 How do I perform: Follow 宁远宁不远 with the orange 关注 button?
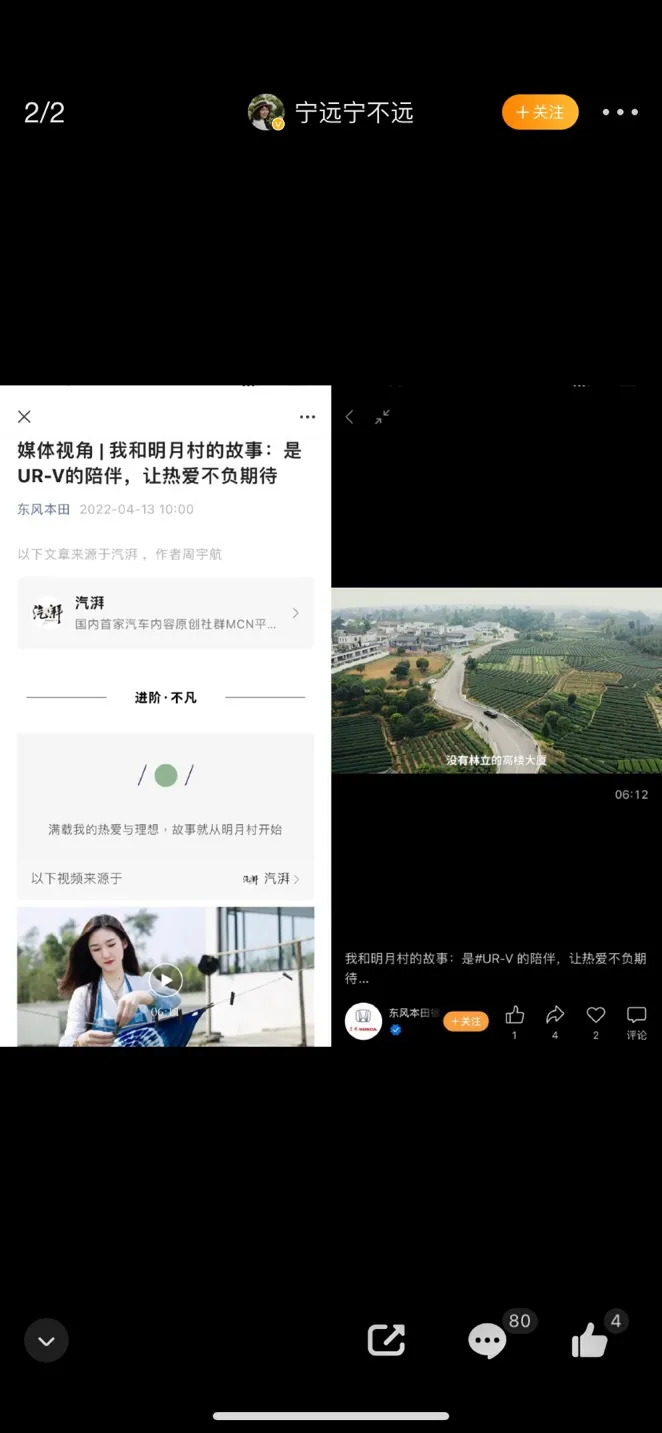(x=540, y=112)
